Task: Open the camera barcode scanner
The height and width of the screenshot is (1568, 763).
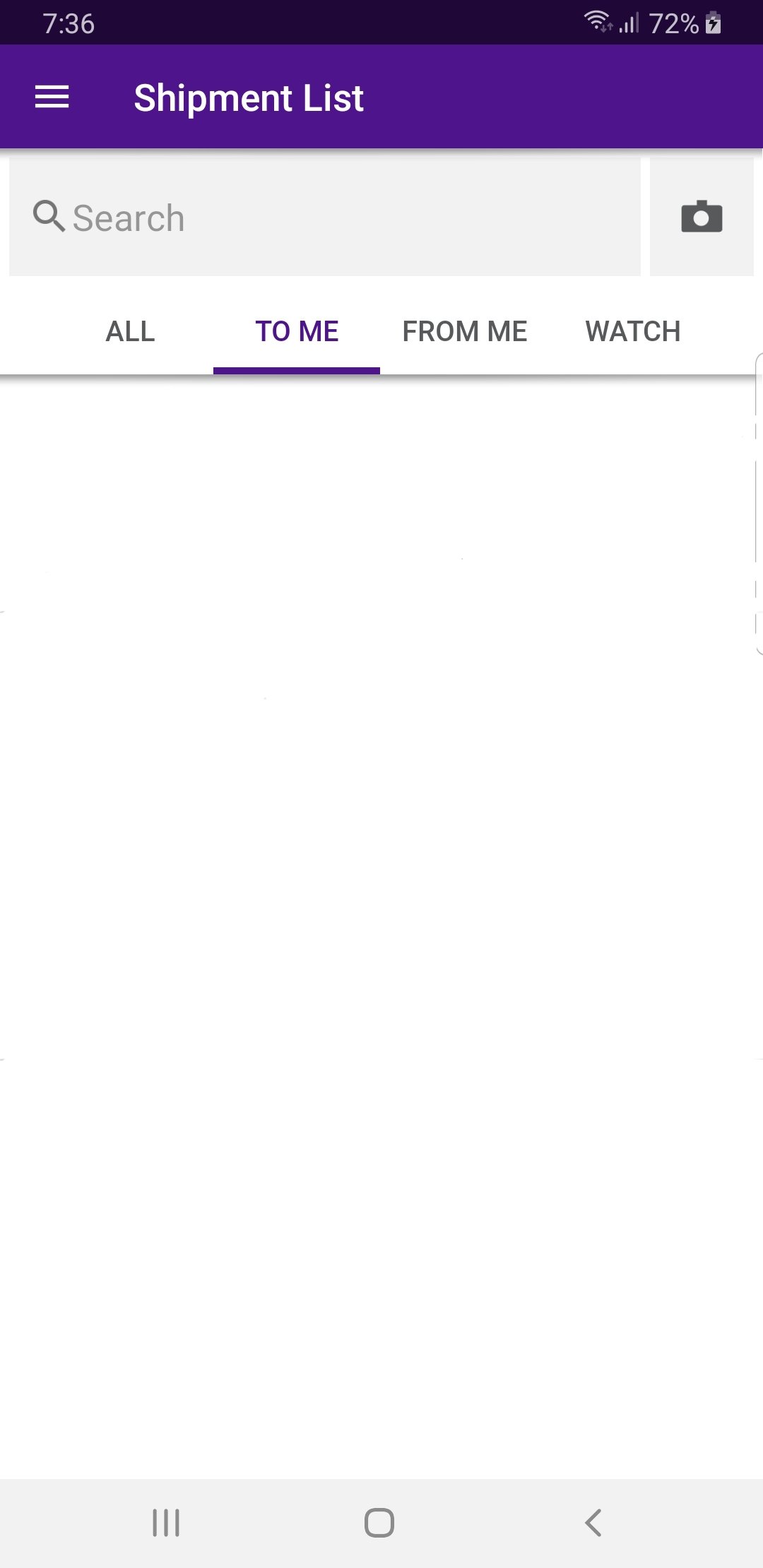Action: (x=702, y=217)
